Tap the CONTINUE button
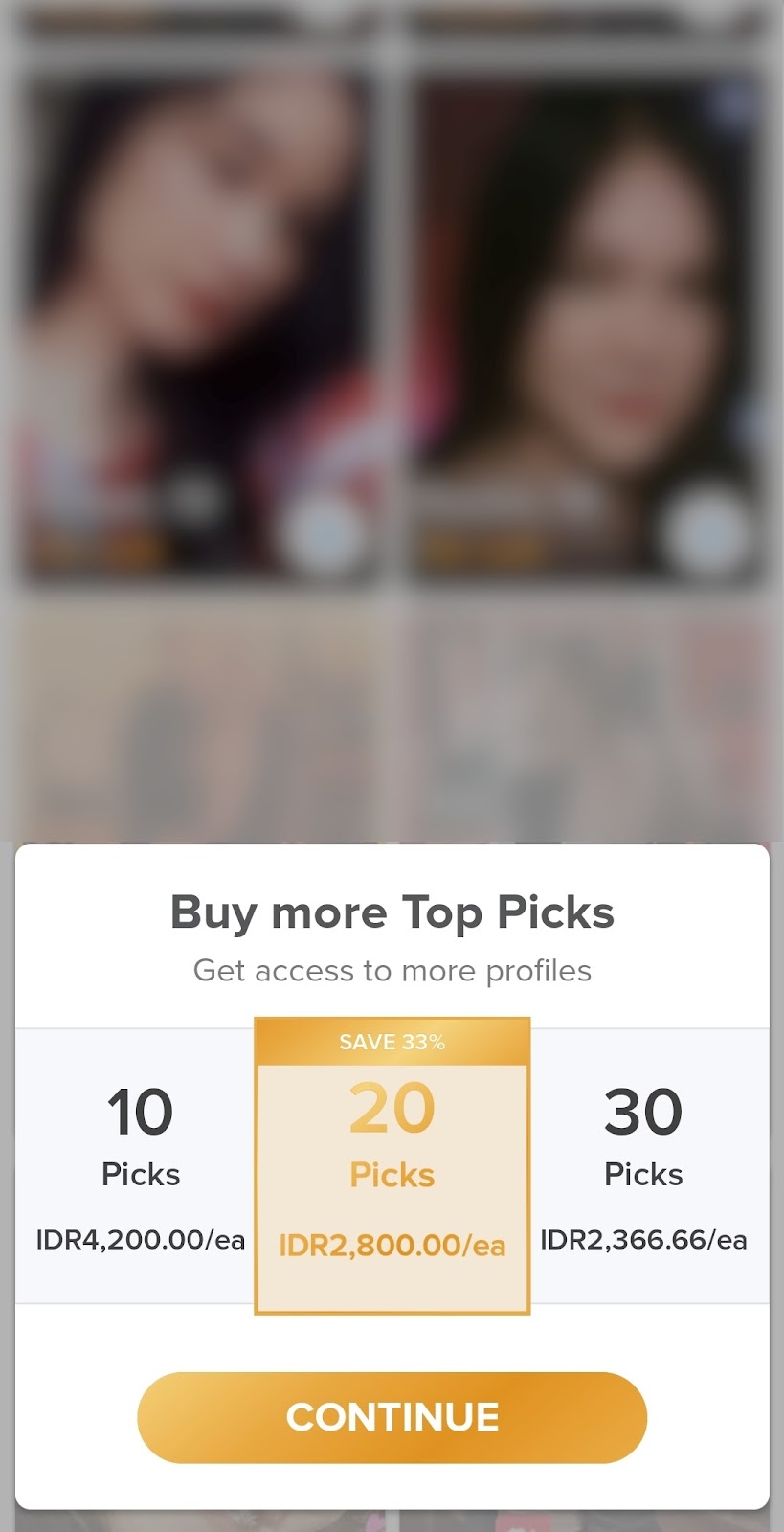Image resolution: width=784 pixels, height=1532 pixels. (x=392, y=1417)
